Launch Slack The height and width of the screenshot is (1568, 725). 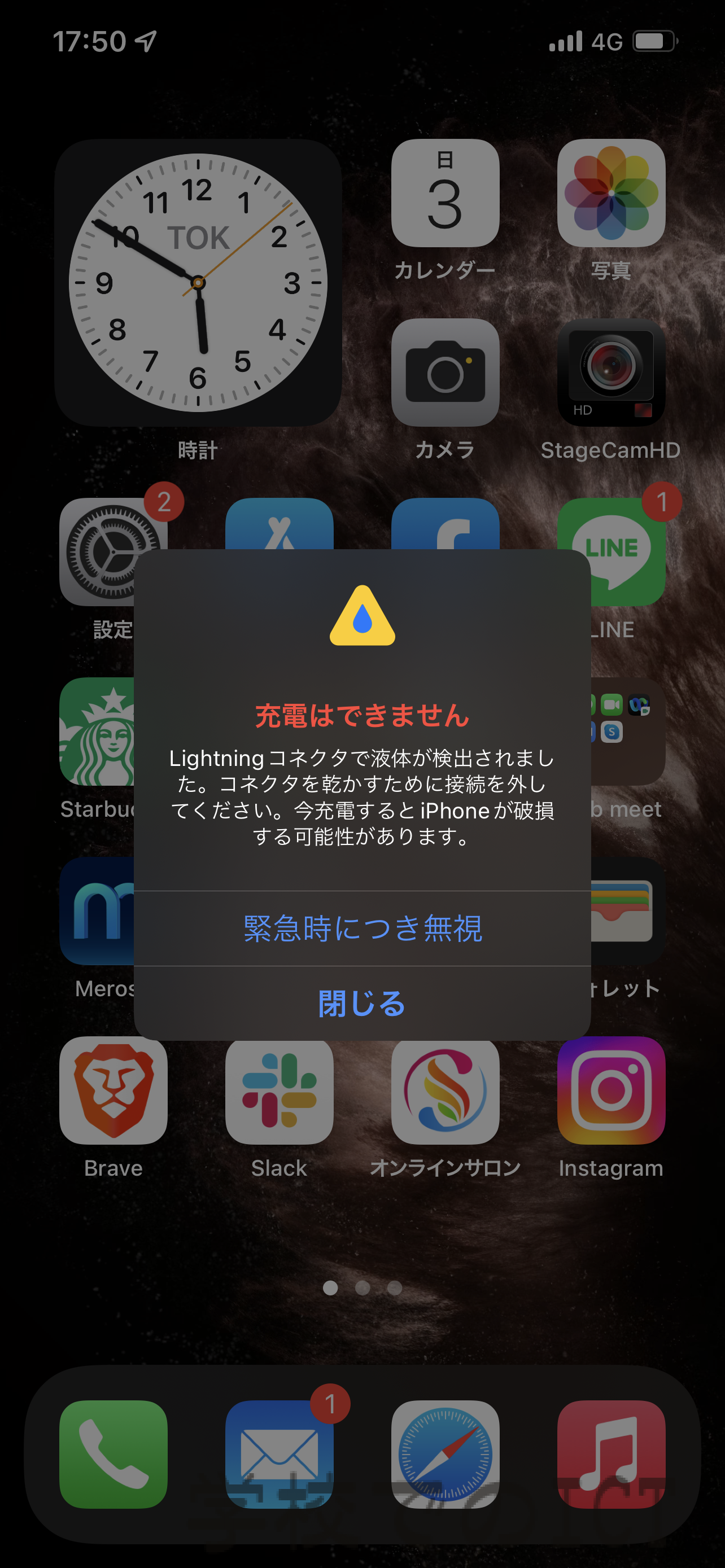(x=279, y=1090)
